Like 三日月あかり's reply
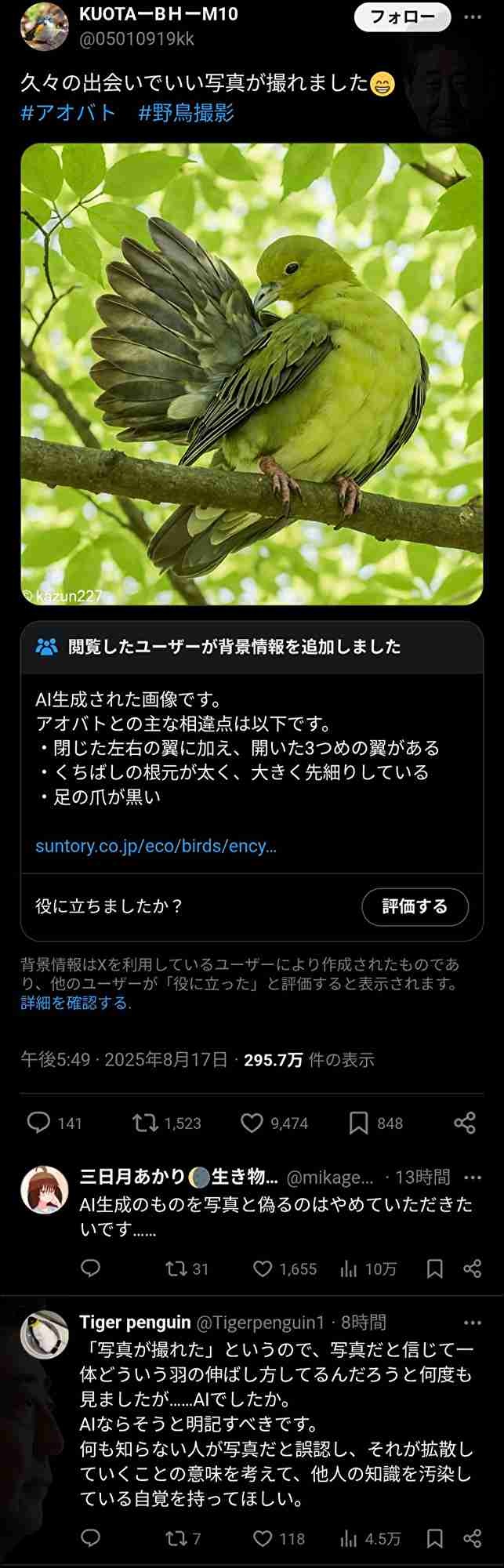 [x=263, y=1269]
